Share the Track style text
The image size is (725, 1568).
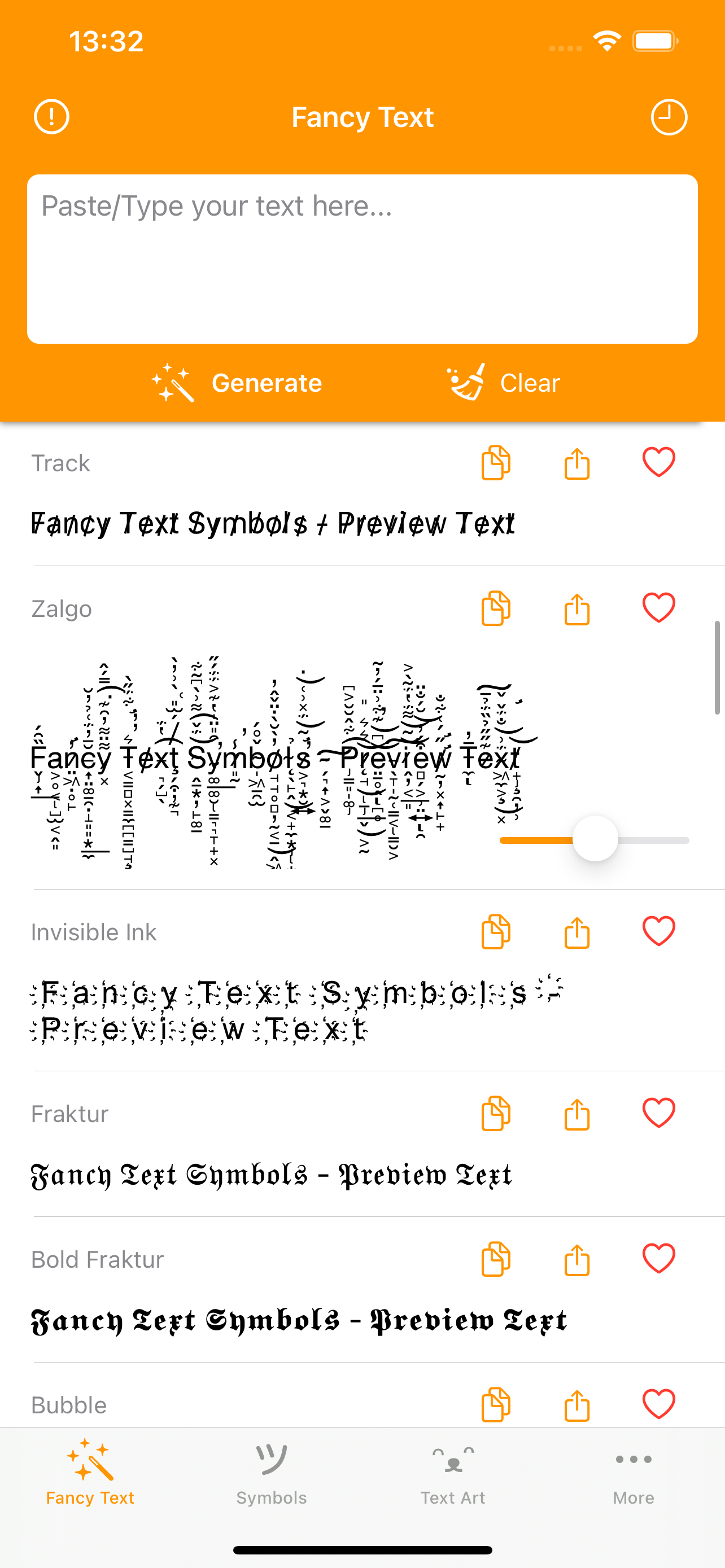click(576, 463)
